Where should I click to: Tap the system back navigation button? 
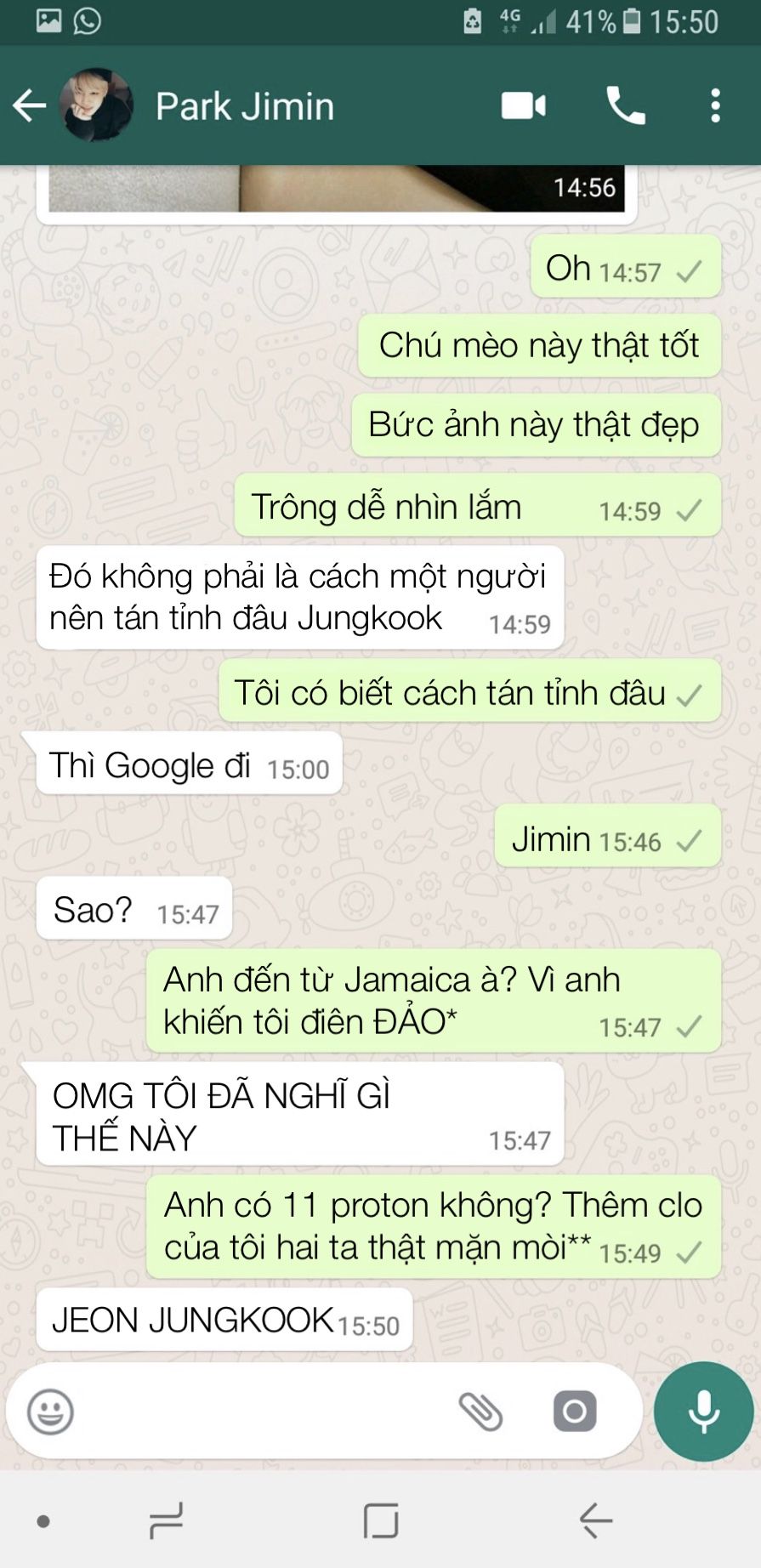pyautogui.click(x=595, y=1520)
